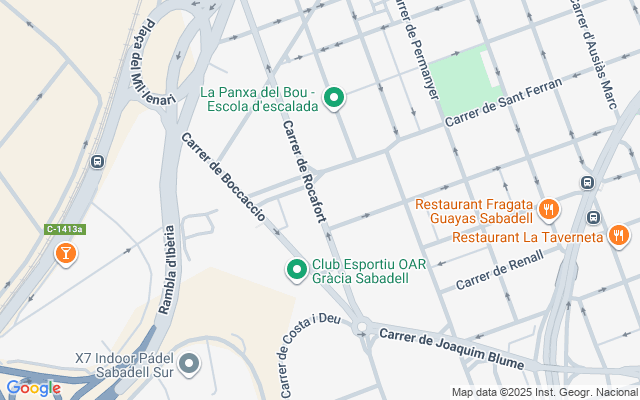Screen dimensions: 640x400
Task: Open the transit stop by Plaça del Mil·lenari
Action: (97, 162)
